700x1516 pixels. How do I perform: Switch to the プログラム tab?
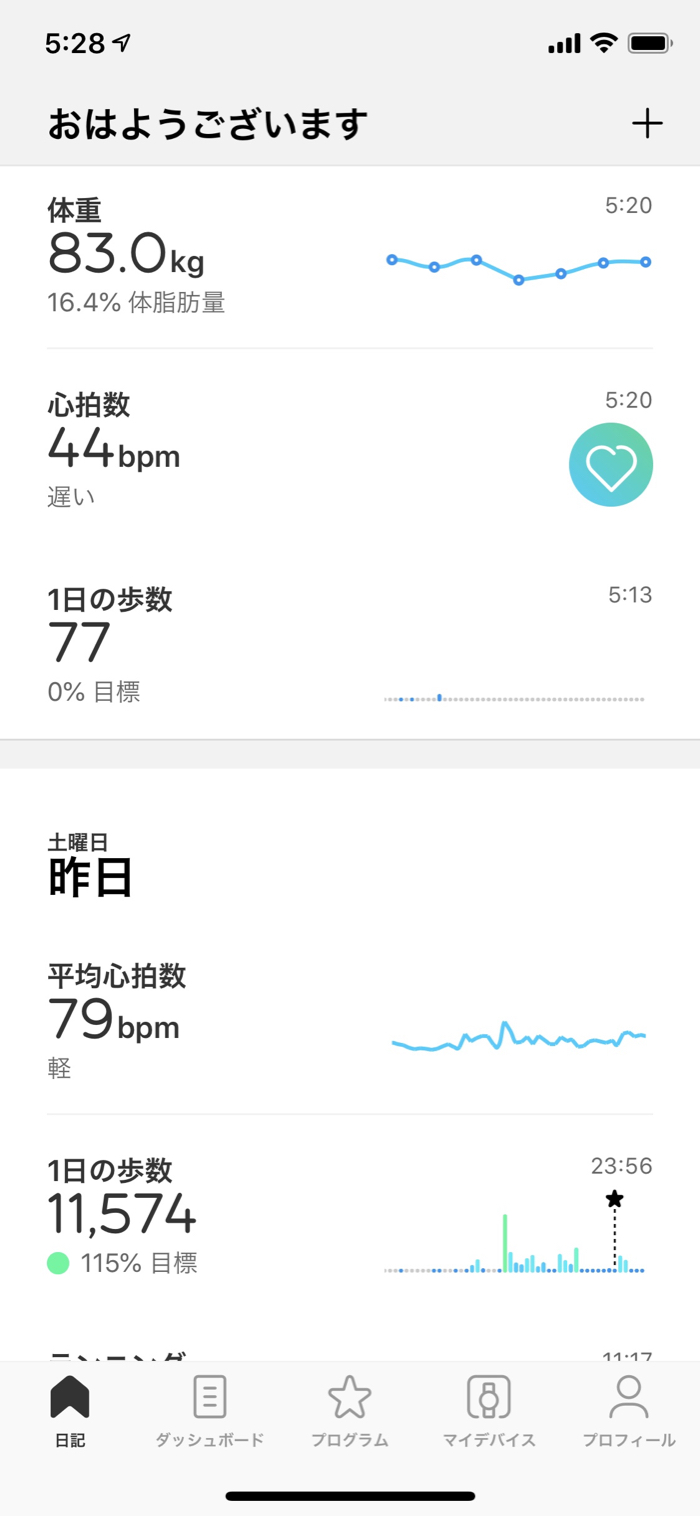[x=349, y=1411]
